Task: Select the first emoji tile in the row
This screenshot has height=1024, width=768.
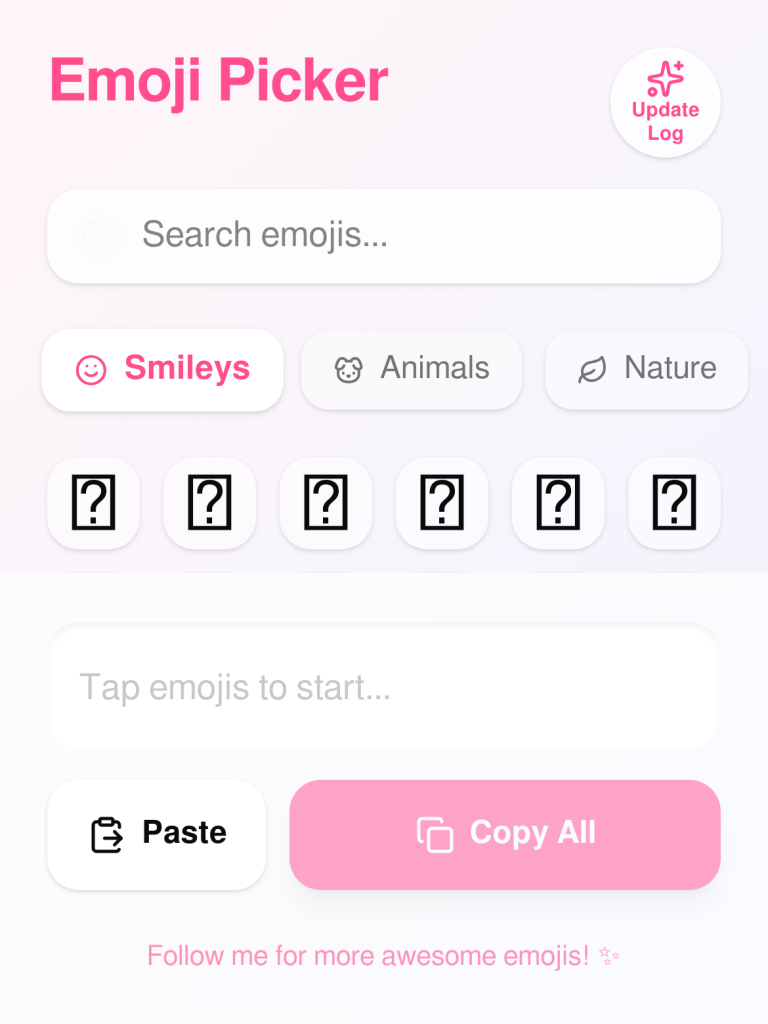Action: [93, 503]
